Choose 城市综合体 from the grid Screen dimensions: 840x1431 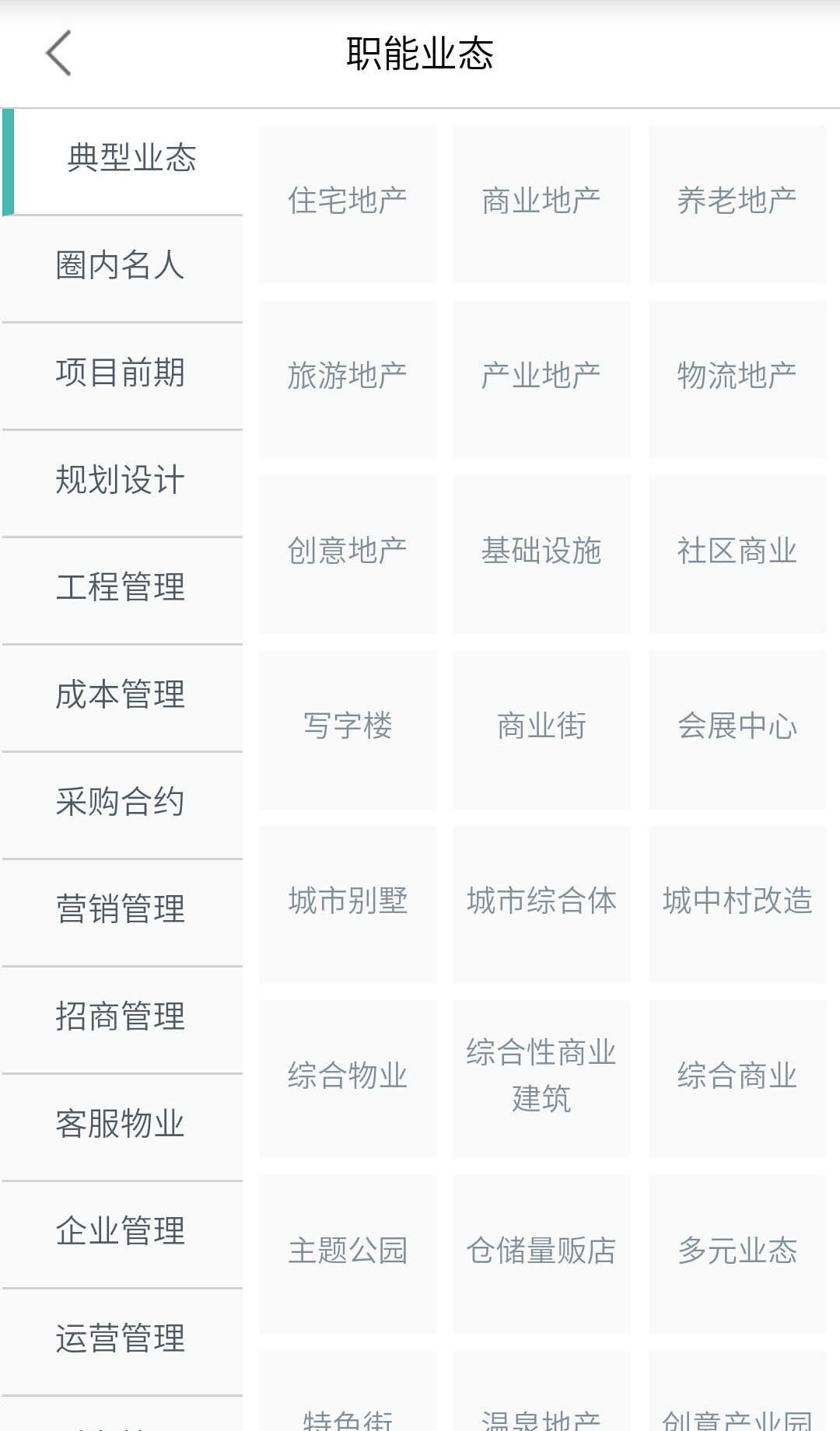[541, 902]
